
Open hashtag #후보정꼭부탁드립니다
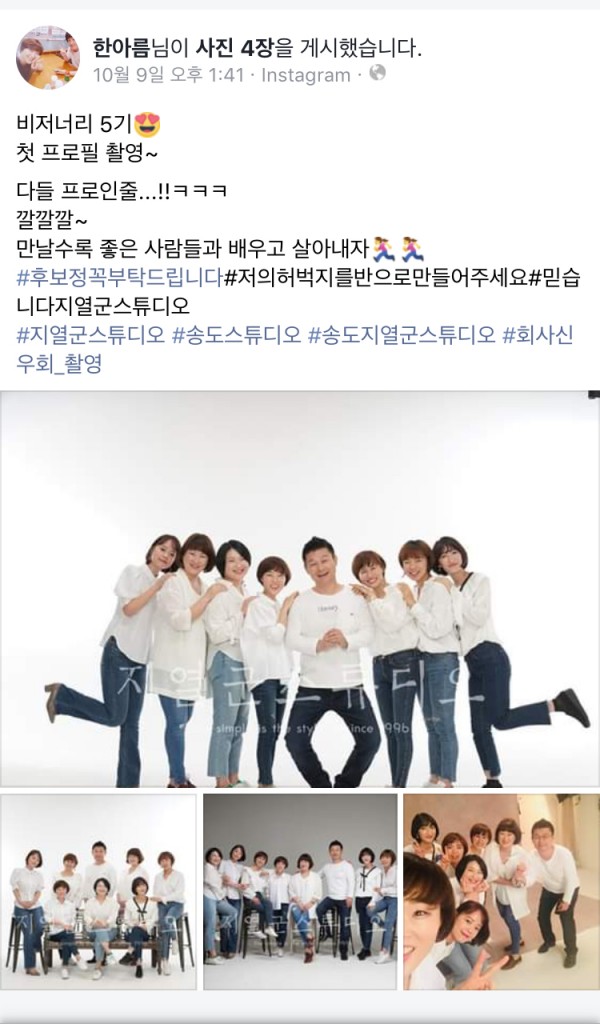coord(120,275)
